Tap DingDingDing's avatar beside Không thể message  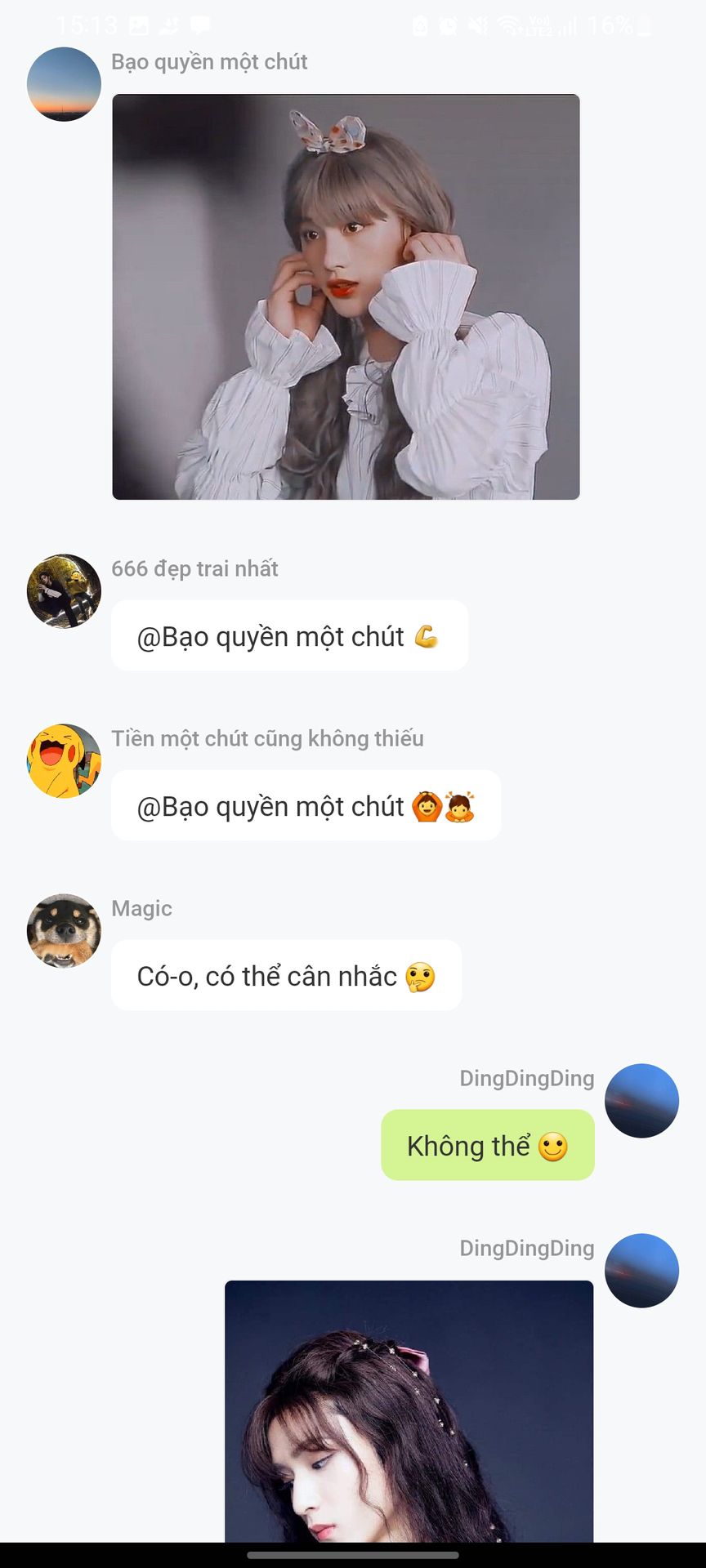pyautogui.click(x=641, y=1101)
